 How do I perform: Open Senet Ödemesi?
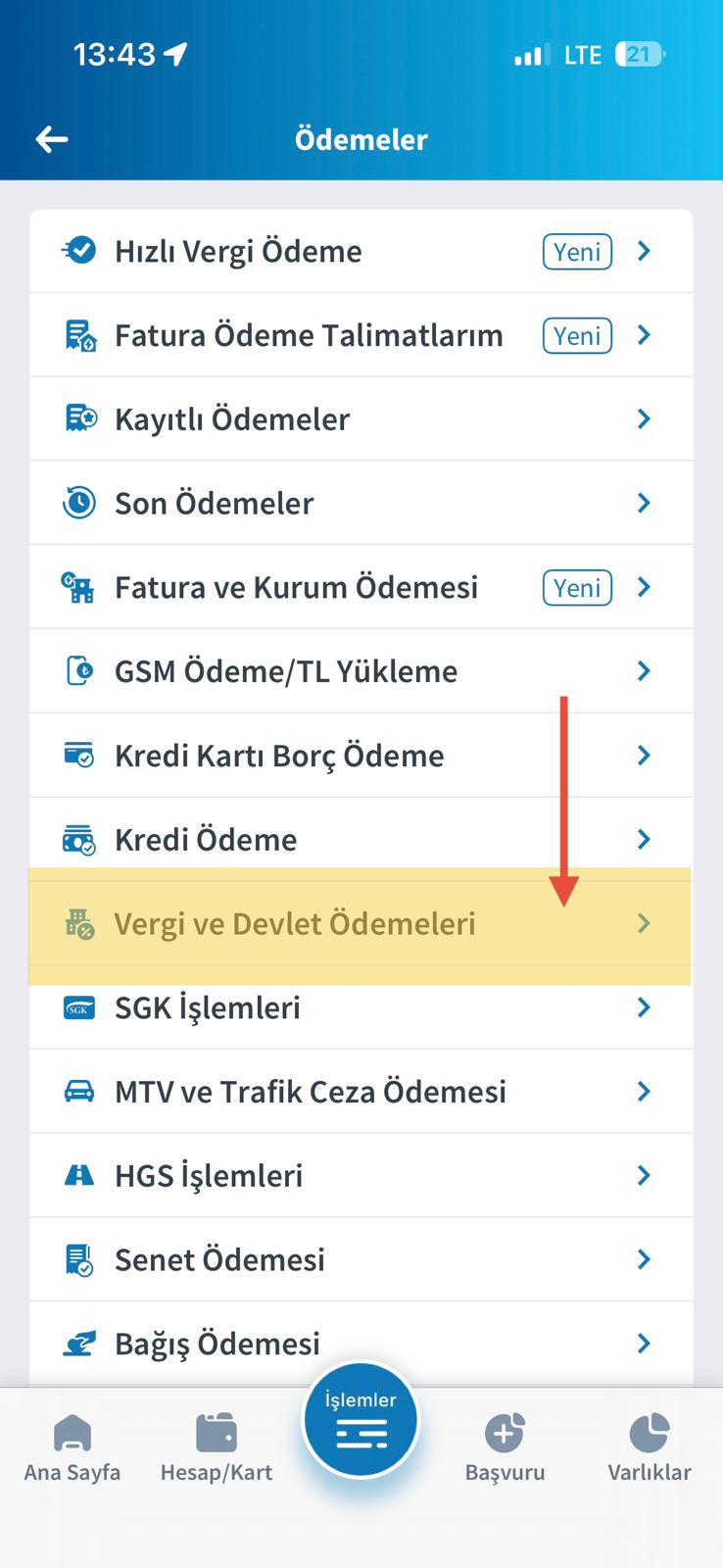click(x=361, y=1261)
